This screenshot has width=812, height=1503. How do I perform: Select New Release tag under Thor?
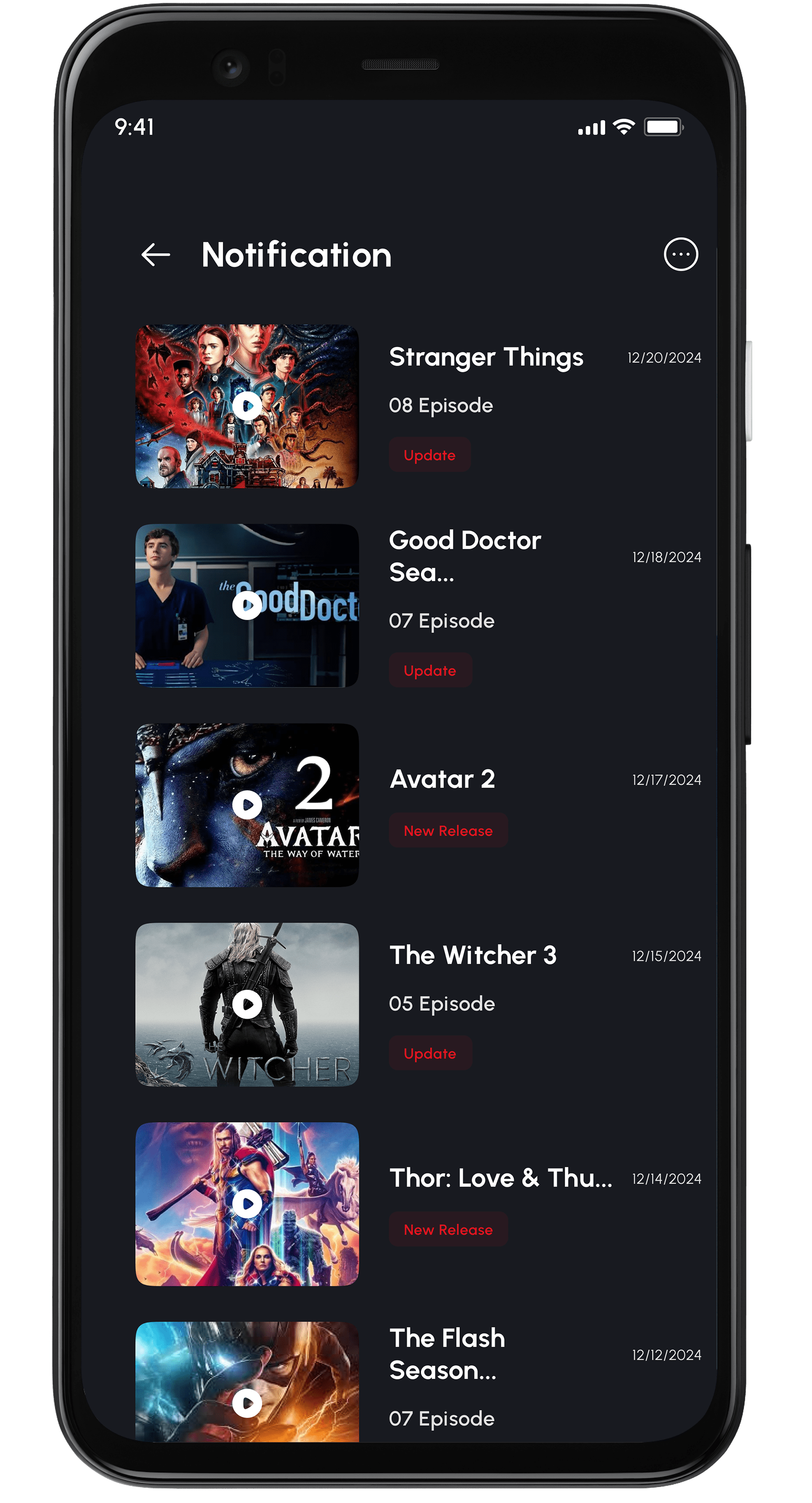pyautogui.click(x=448, y=1229)
